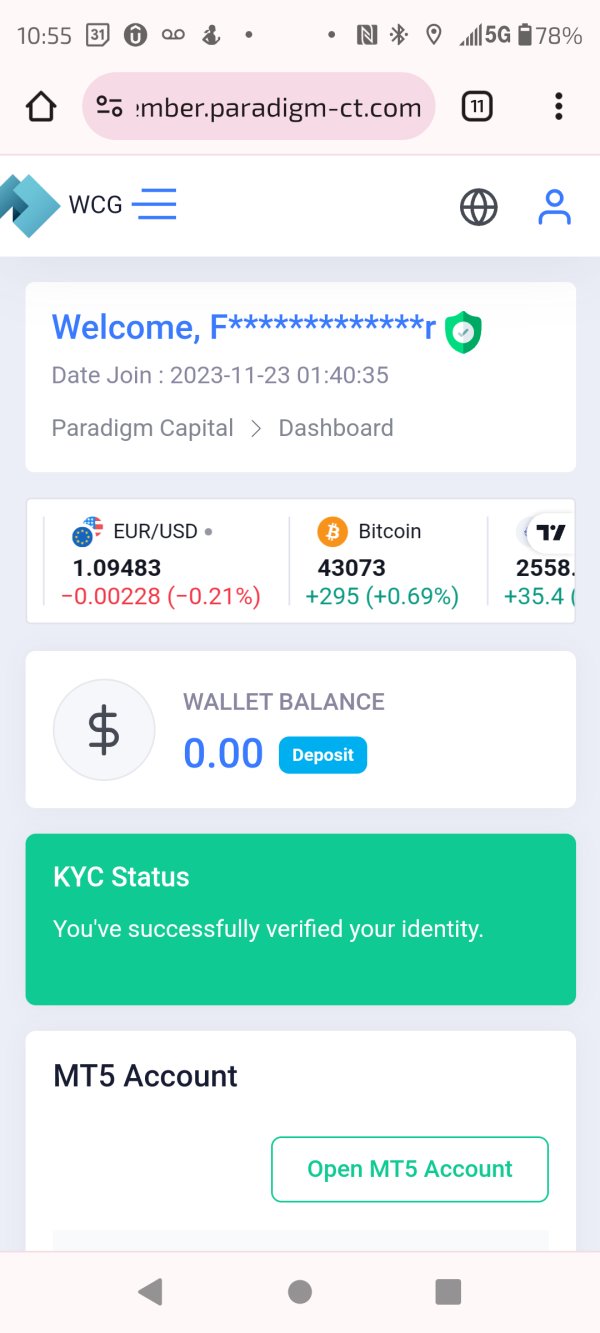Open the browser tab switcher
This screenshot has height=1333, width=600.
point(477,106)
